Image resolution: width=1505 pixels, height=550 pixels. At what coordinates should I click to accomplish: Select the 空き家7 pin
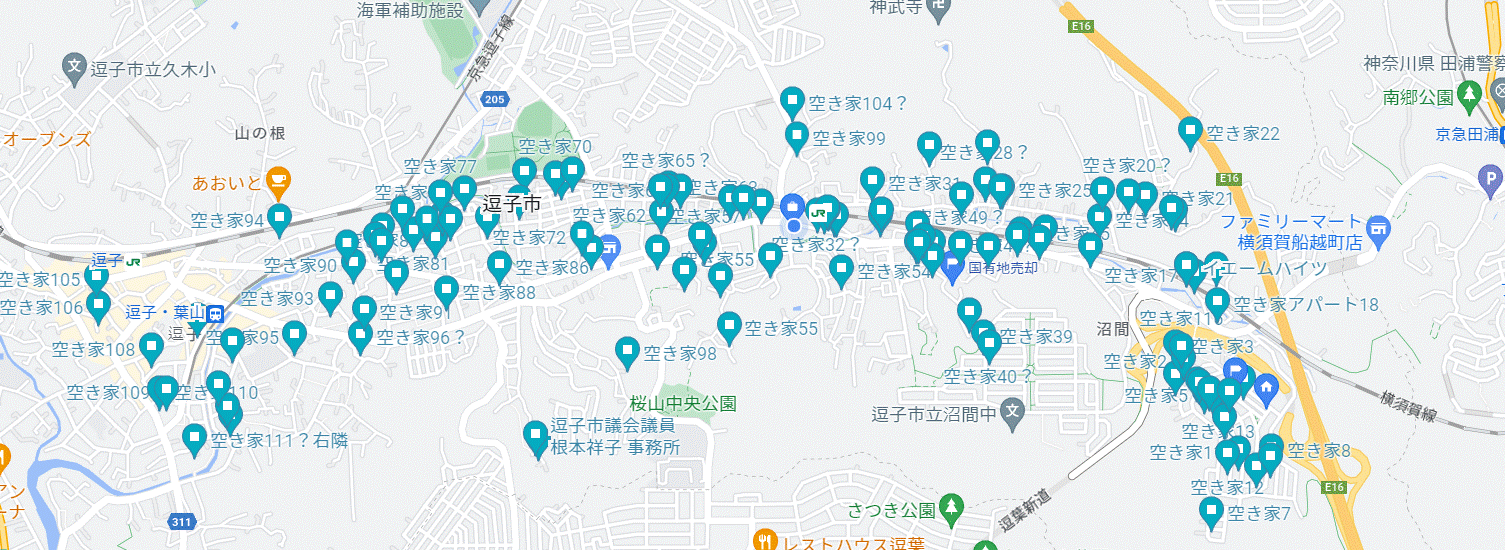[x=1212, y=512]
